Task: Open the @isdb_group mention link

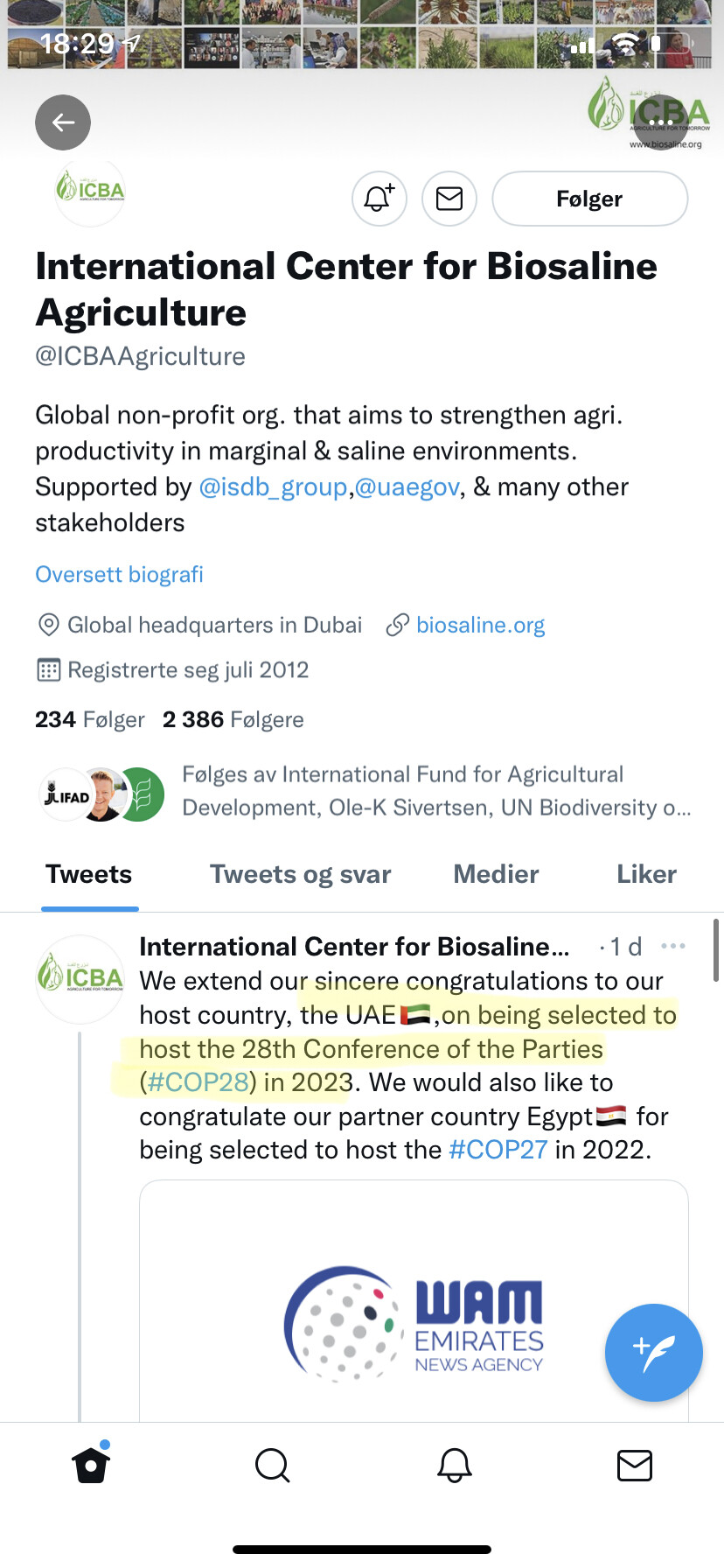Action: (274, 486)
